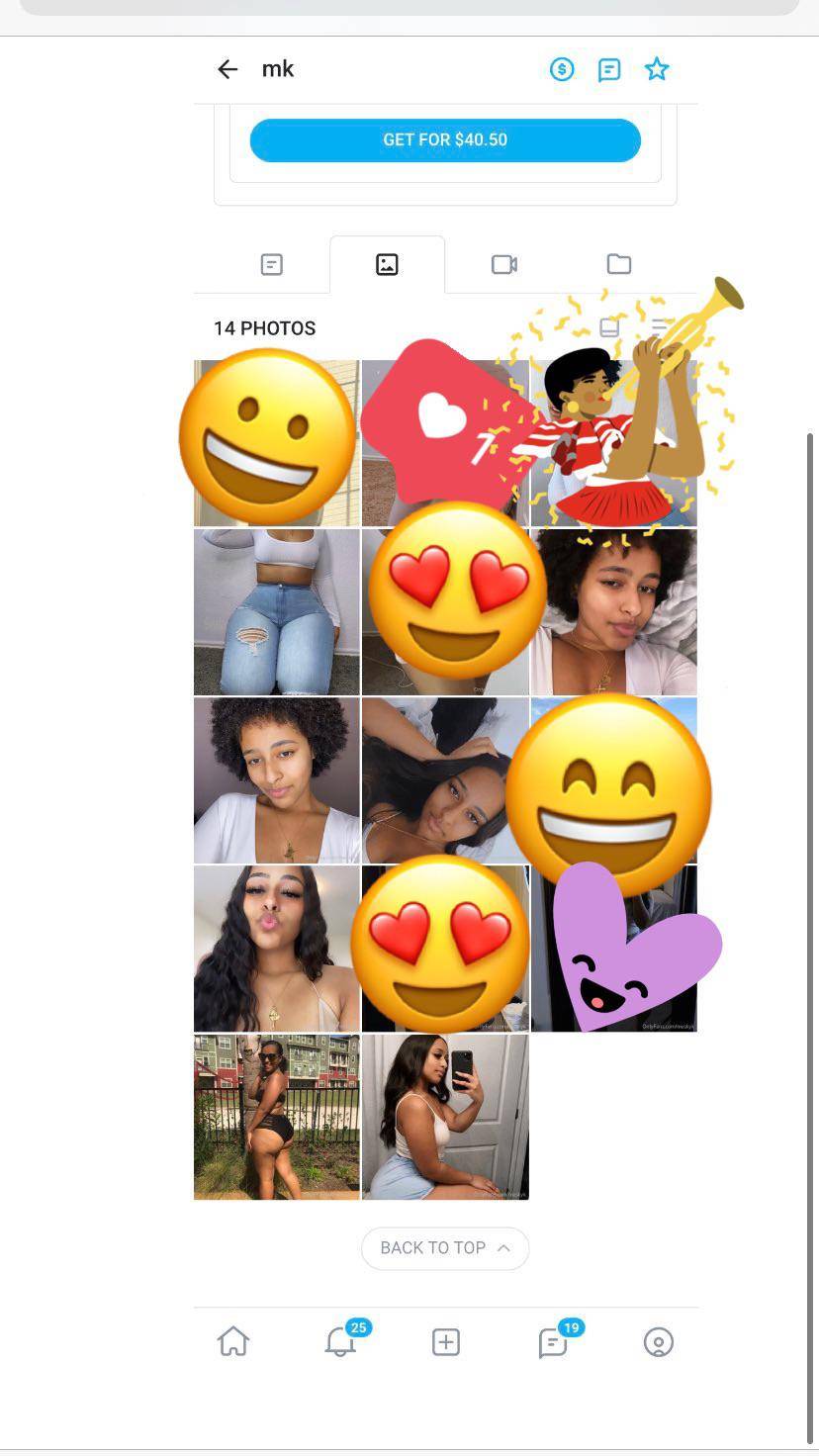819x1456 pixels.
Task: Create a new post with plus icon
Action: (446, 1342)
